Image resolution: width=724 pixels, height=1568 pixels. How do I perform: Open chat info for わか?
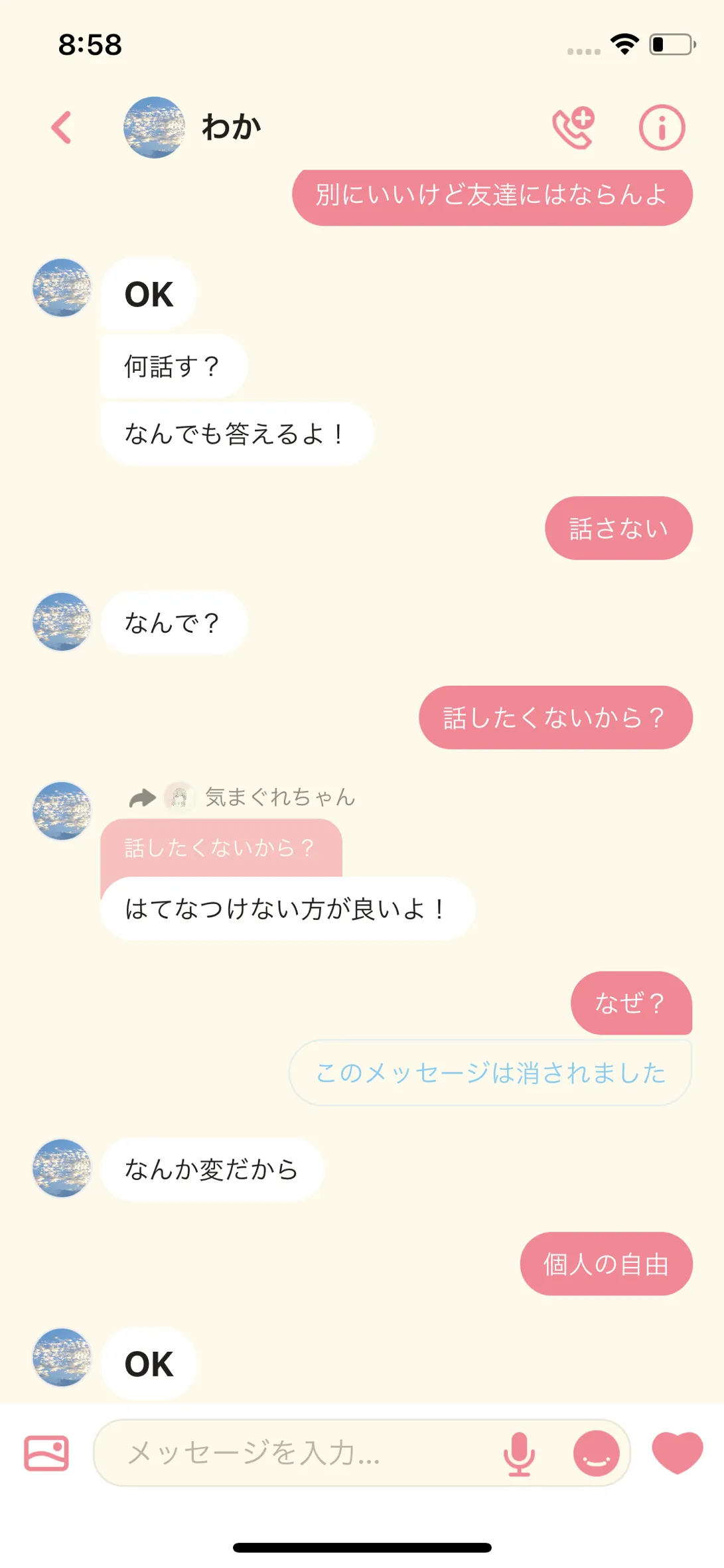click(662, 127)
